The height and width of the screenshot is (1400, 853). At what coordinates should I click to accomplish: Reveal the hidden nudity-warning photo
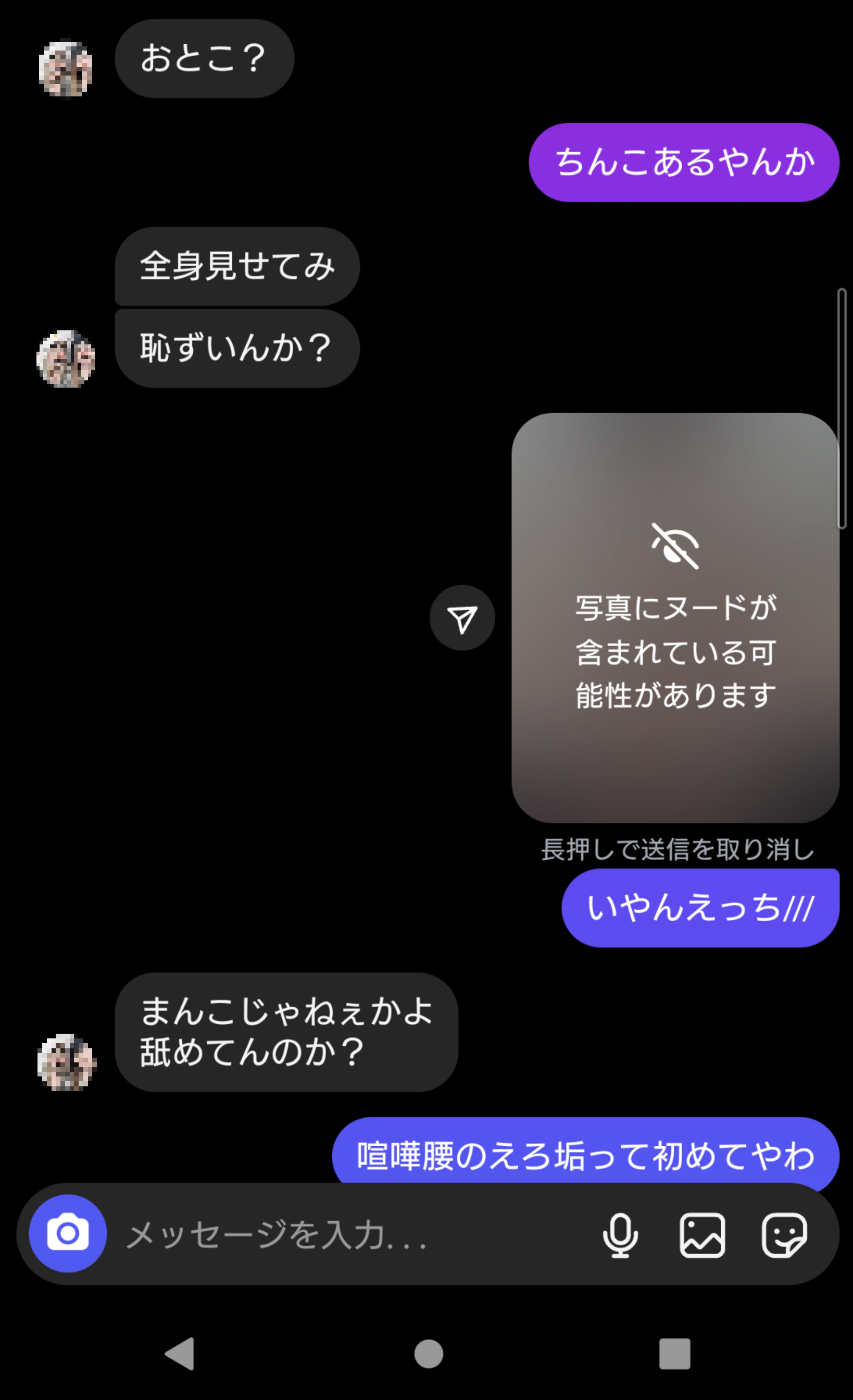click(675, 618)
